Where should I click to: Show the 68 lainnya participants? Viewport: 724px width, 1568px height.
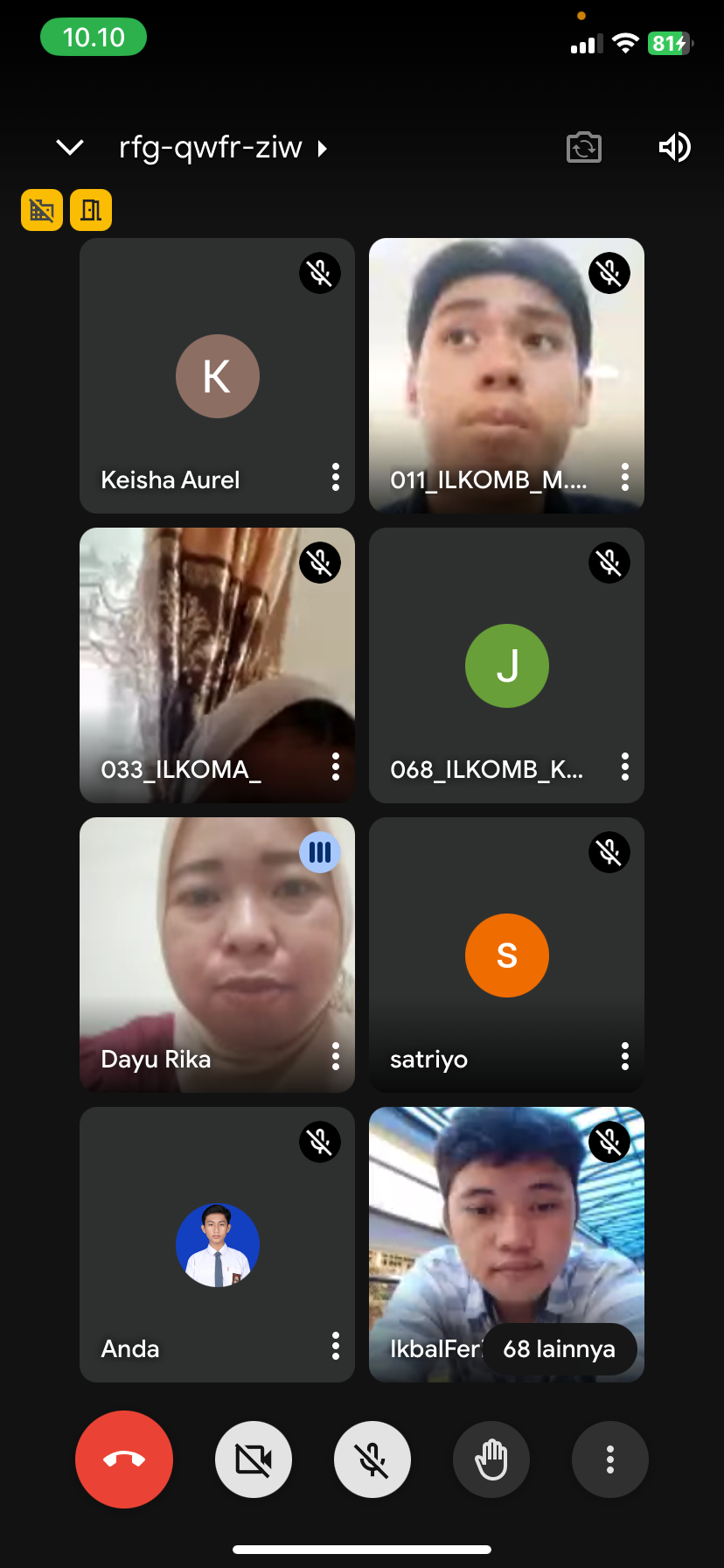tap(560, 1348)
